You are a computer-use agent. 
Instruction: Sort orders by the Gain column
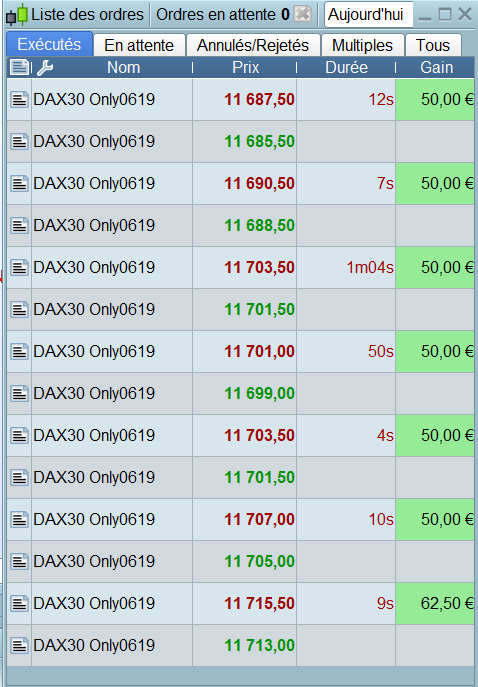(x=436, y=67)
